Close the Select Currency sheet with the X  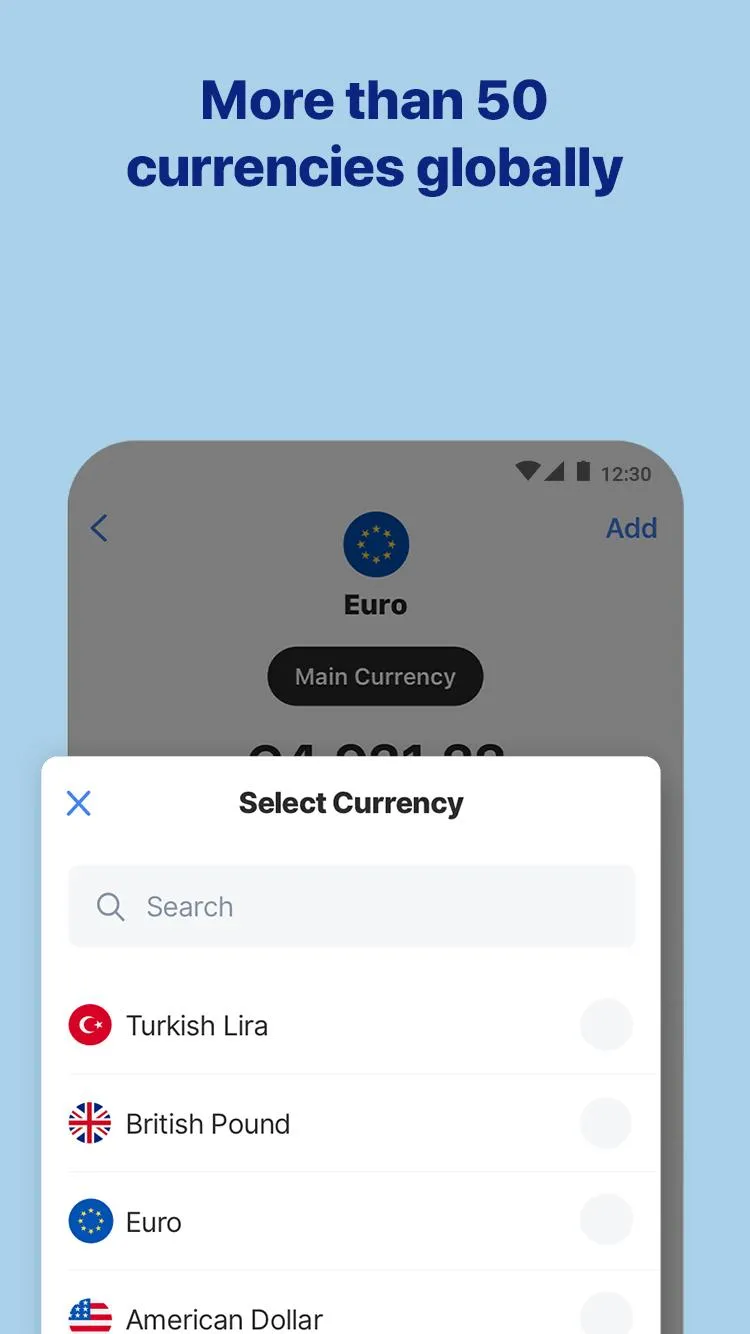(78, 803)
